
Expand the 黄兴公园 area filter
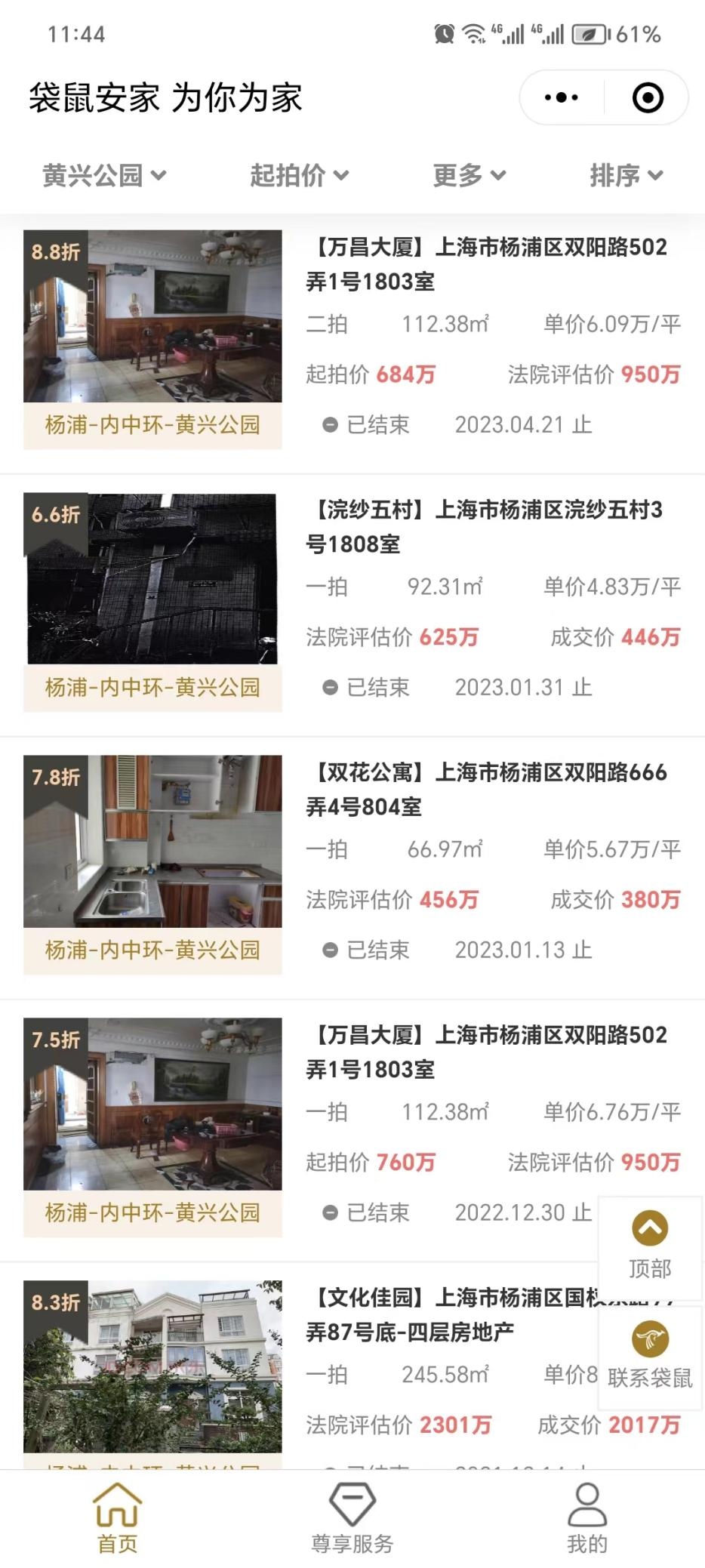(x=103, y=175)
